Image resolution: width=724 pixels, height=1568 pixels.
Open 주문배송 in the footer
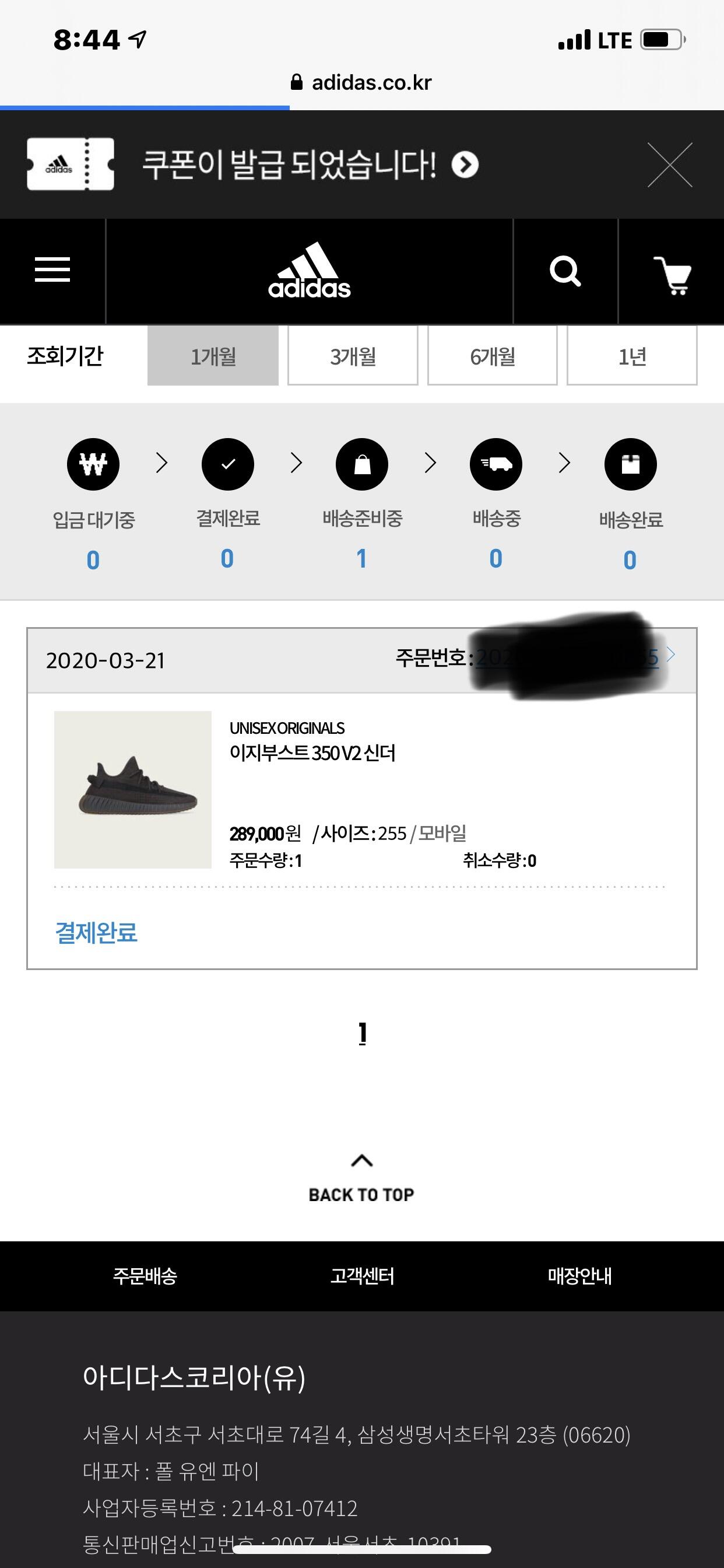(x=145, y=1276)
